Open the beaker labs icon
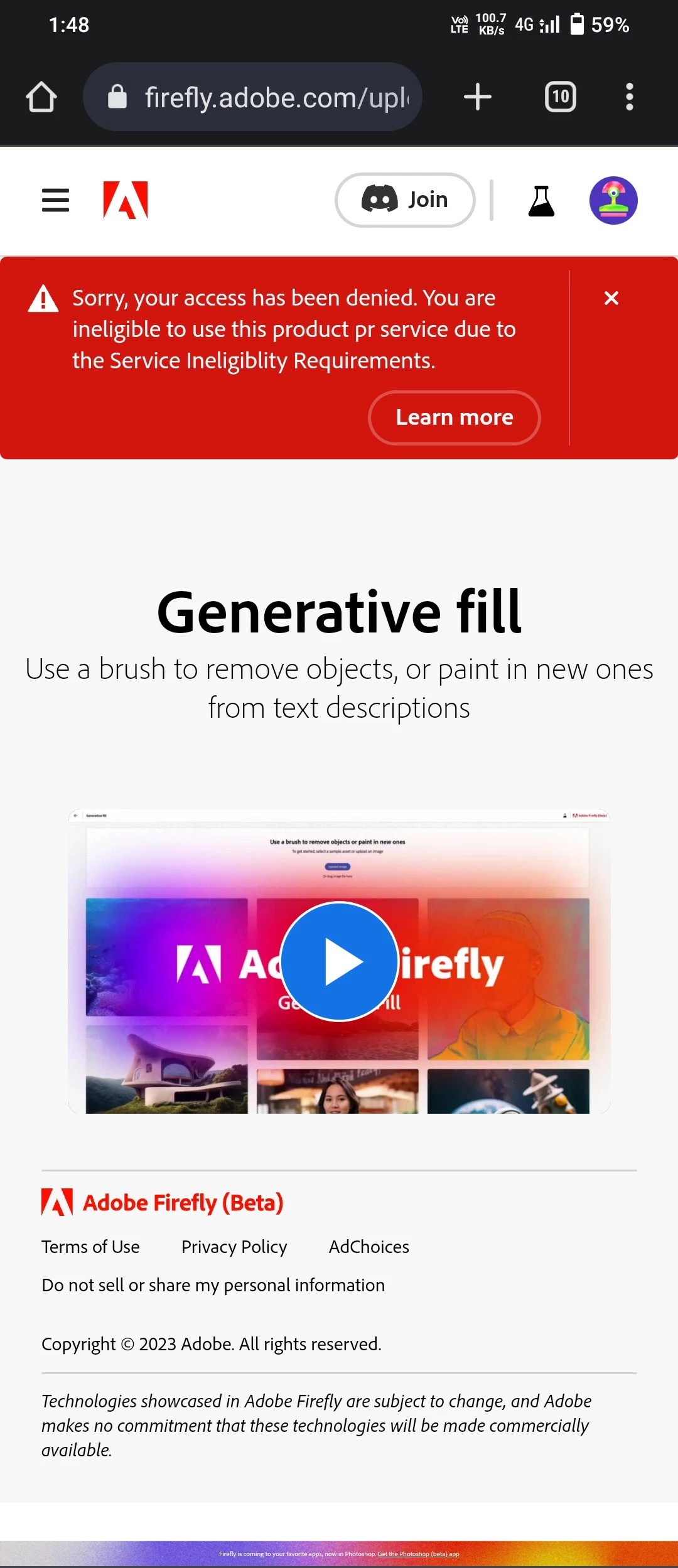This screenshot has width=678, height=1568. (x=541, y=201)
